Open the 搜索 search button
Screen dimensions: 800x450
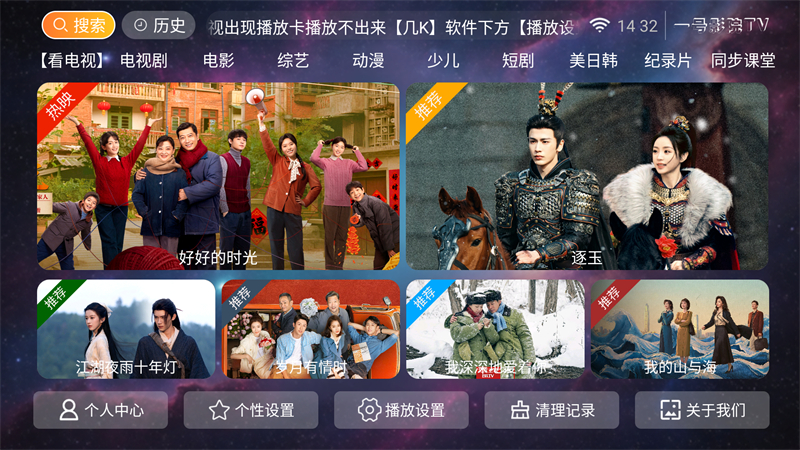pyautogui.click(x=78, y=25)
